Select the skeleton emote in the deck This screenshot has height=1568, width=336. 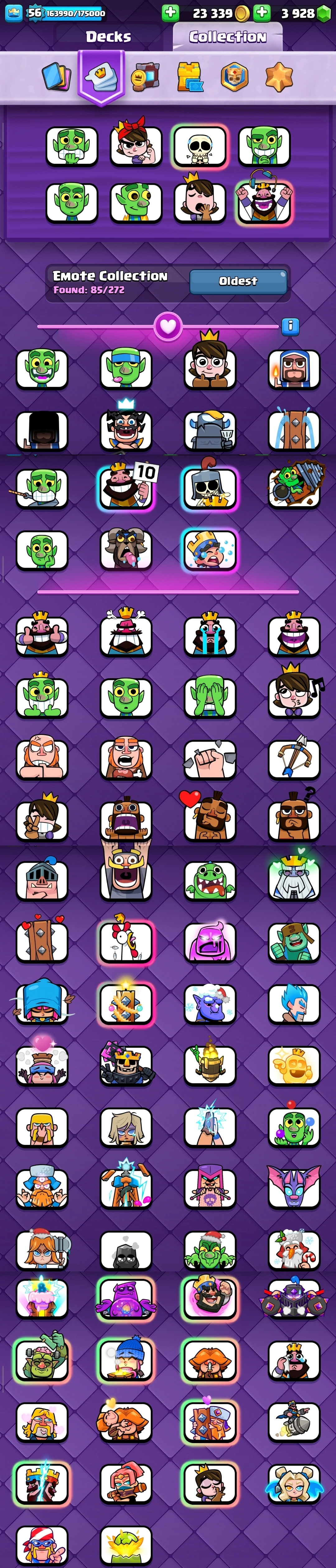tap(199, 147)
